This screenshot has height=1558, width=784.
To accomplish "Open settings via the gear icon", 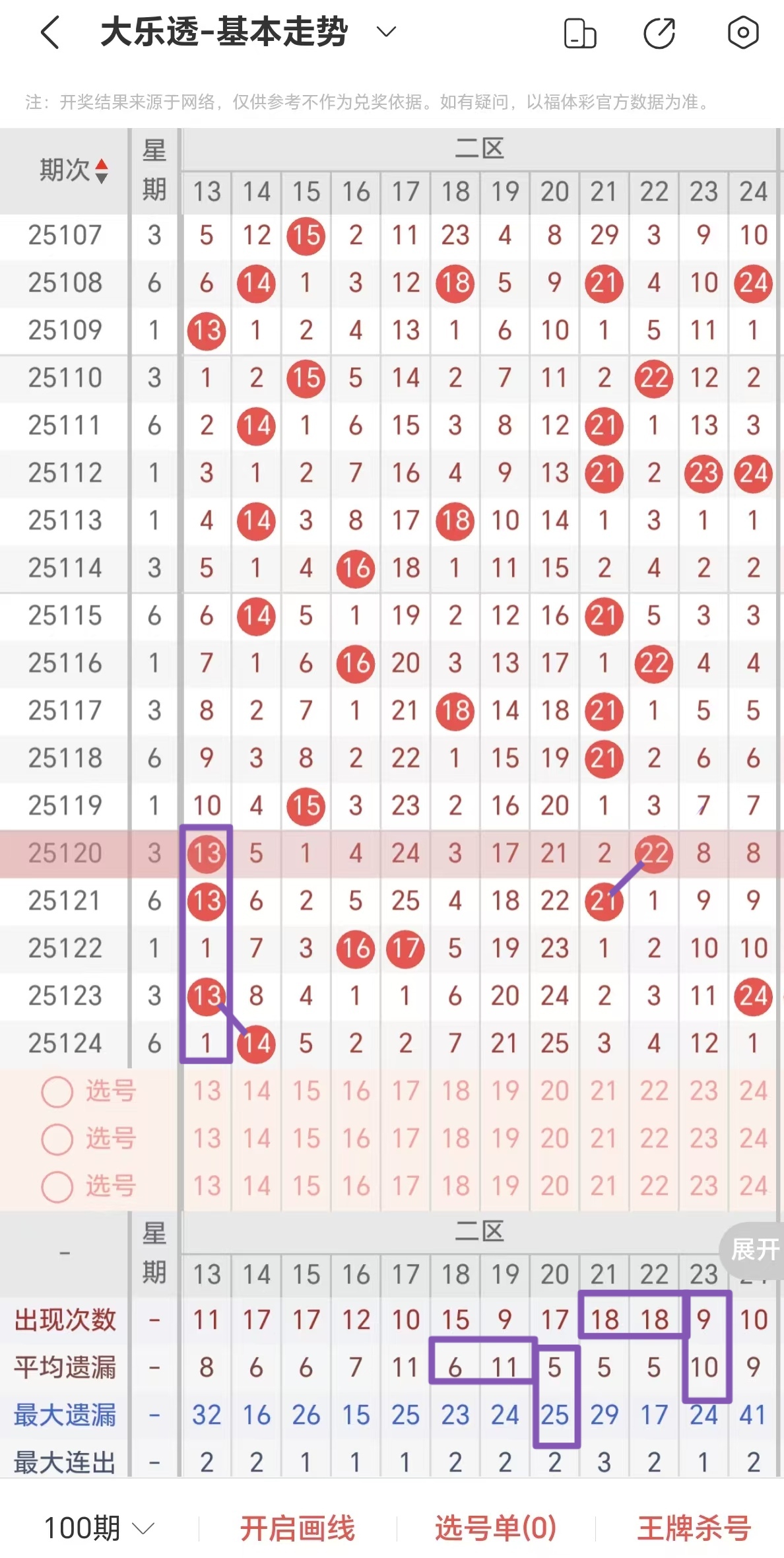I will point(743,32).
